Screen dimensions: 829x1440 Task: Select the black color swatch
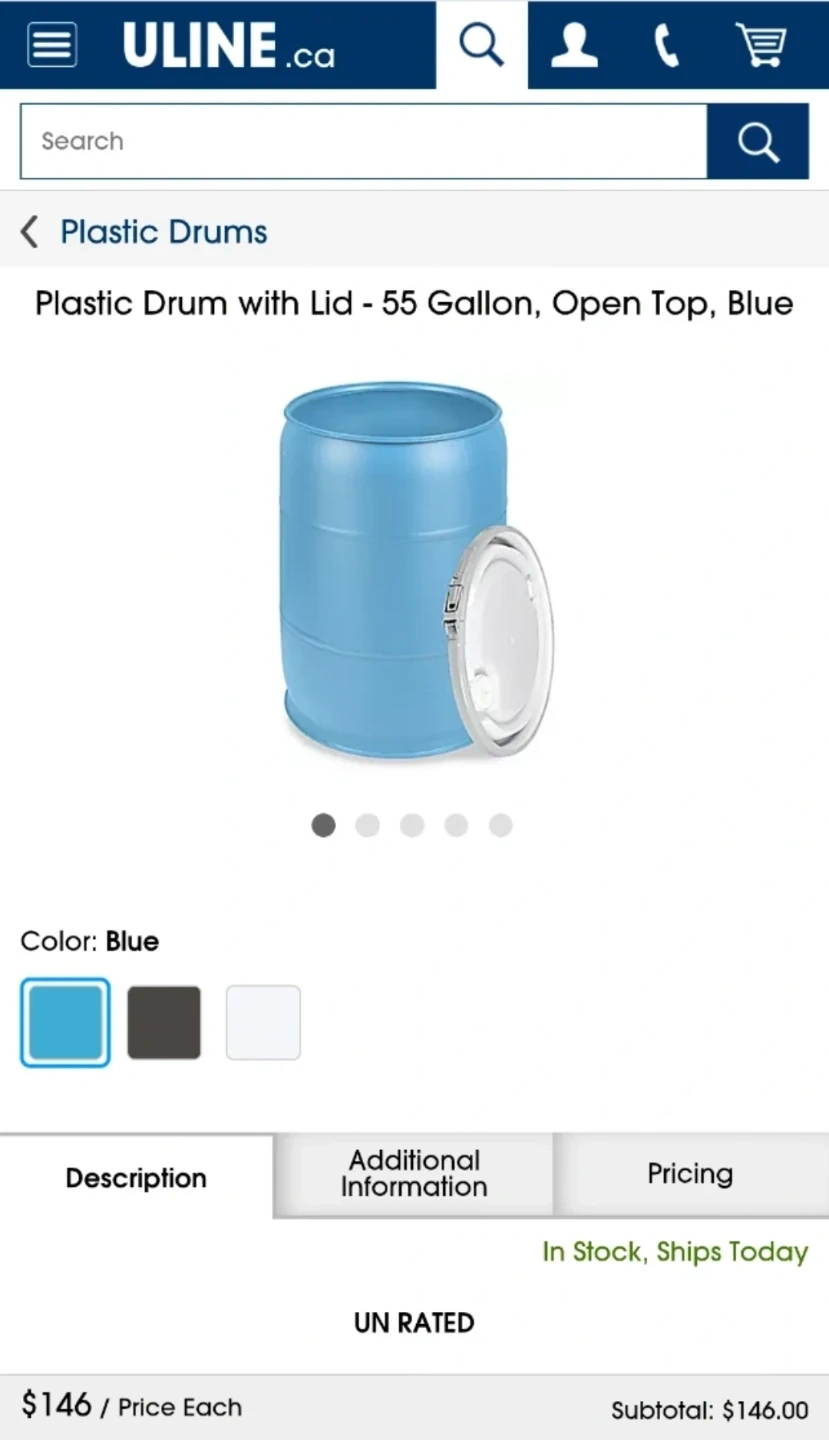click(x=164, y=1022)
